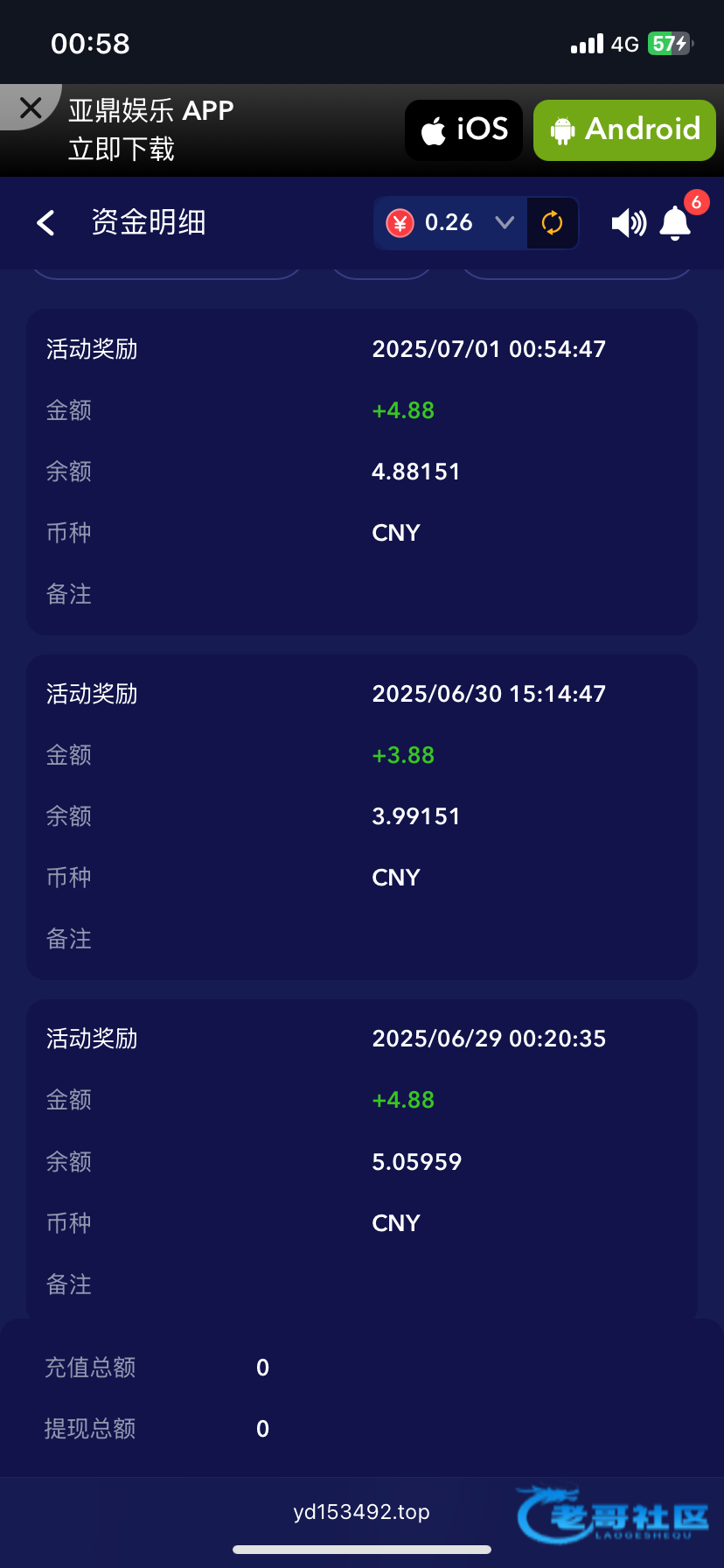Download the Android app
The width and height of the screenshot is (724, 1568).
624,129
